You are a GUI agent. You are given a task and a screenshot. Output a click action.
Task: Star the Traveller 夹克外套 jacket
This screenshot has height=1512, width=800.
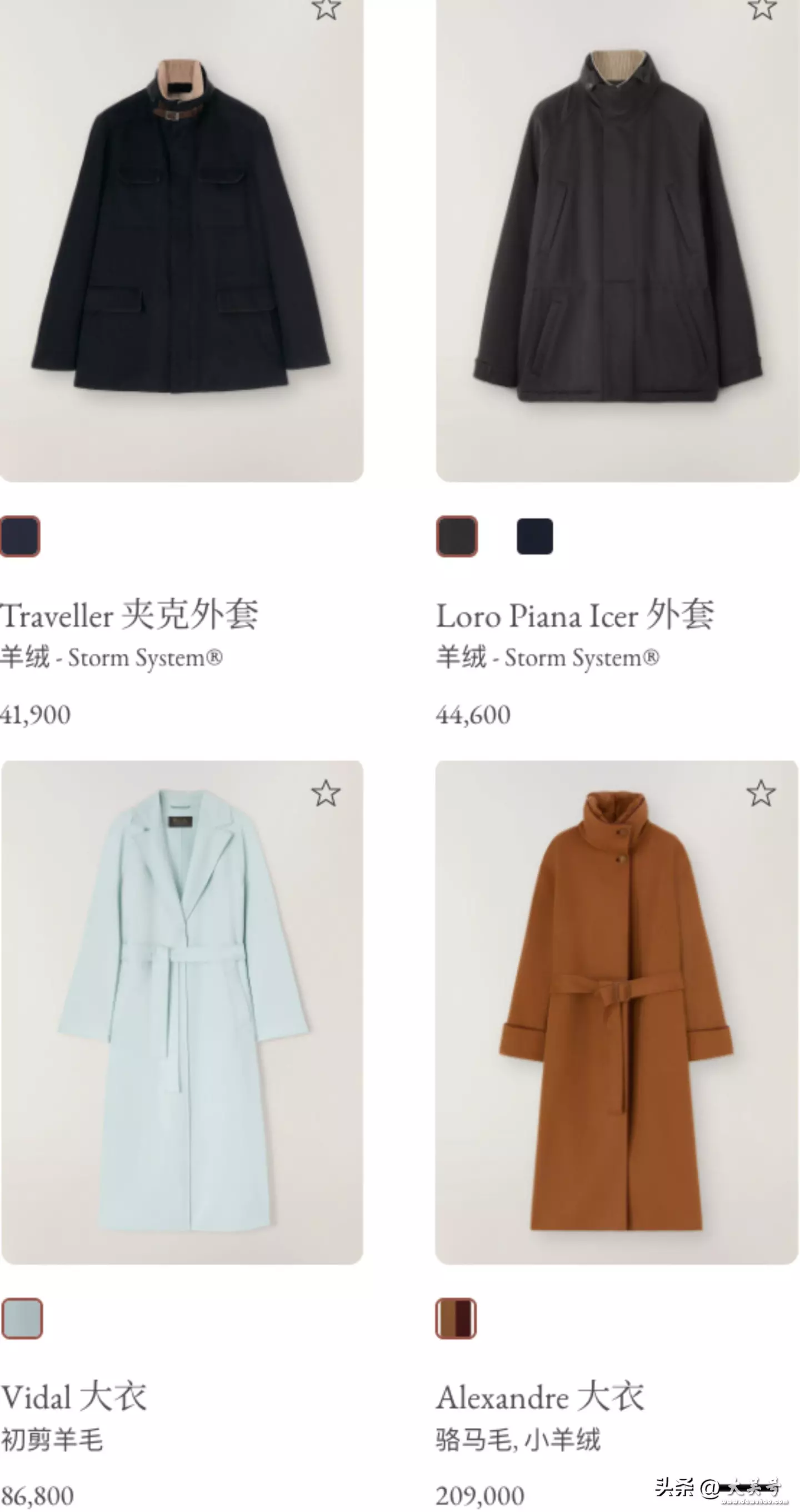pyautogui.click(x=326, y=9)
